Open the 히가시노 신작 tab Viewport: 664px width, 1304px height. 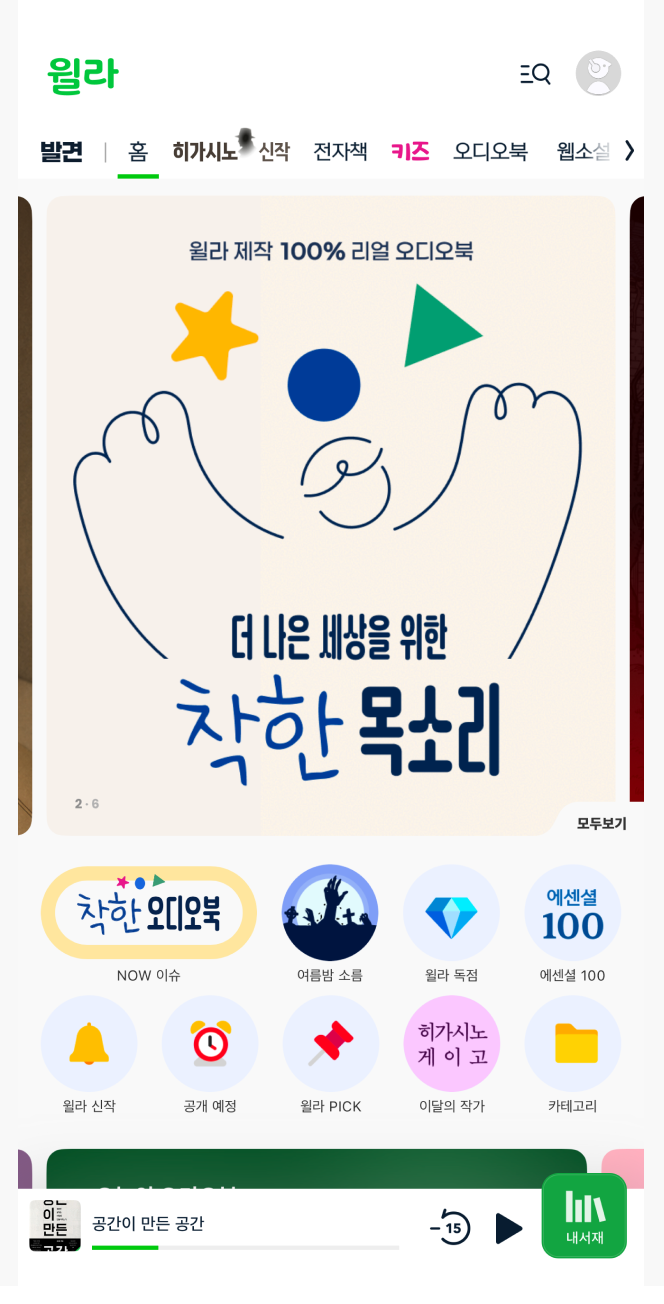(231, 150)
